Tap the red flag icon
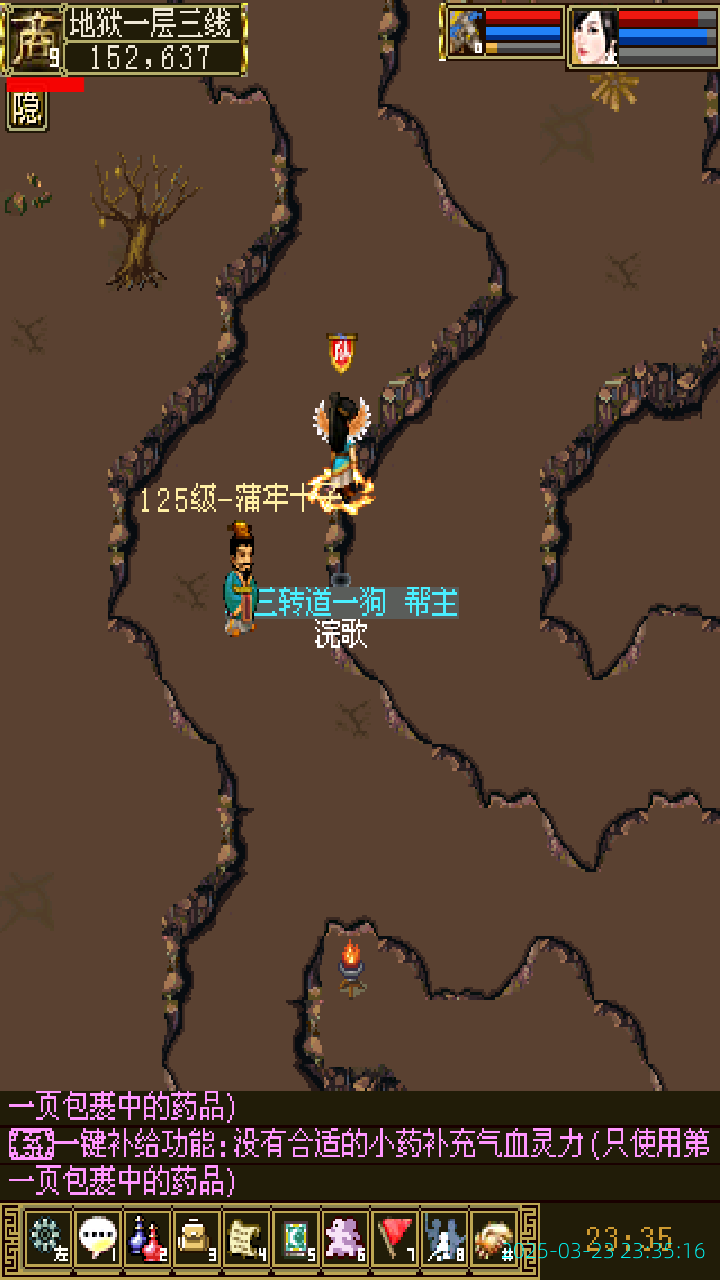720x1280 pixels. click(396, 1238)
